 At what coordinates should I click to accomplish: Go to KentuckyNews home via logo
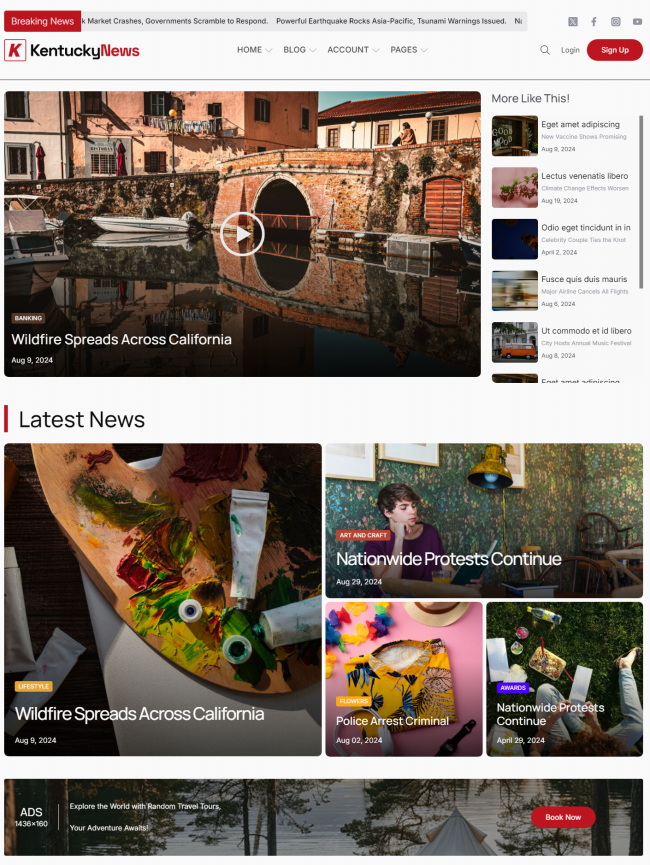(x=72, y=50)
